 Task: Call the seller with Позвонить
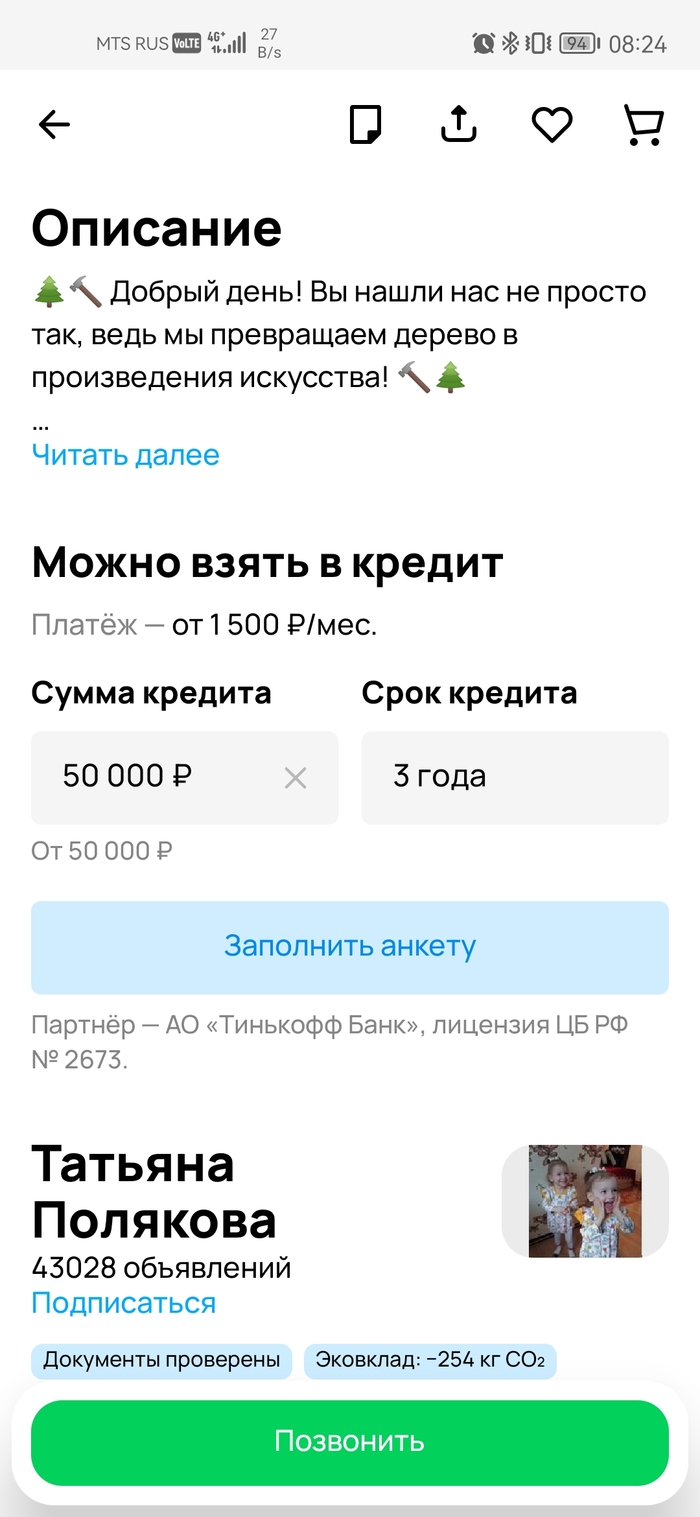click(x=349, y=1441)
